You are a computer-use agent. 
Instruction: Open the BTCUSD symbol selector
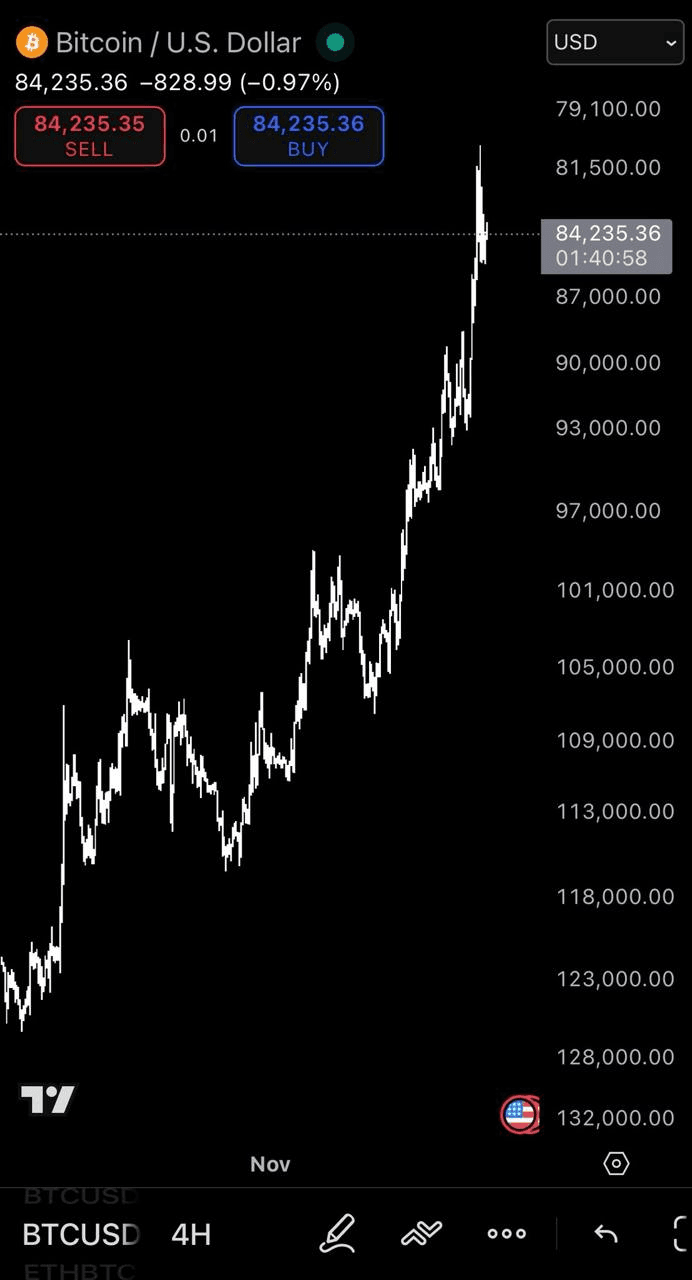pyautogui.click(x=80, y=1234)
